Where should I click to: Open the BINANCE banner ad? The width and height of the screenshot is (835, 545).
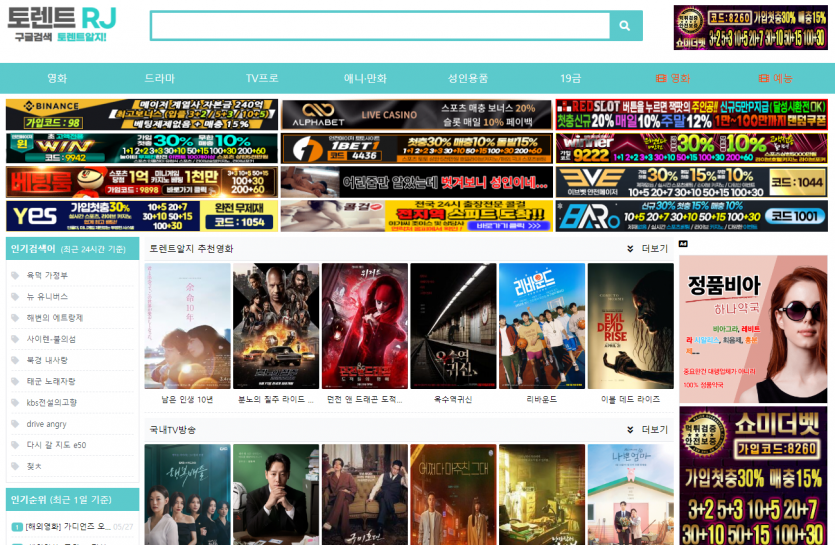pos(141,115)
